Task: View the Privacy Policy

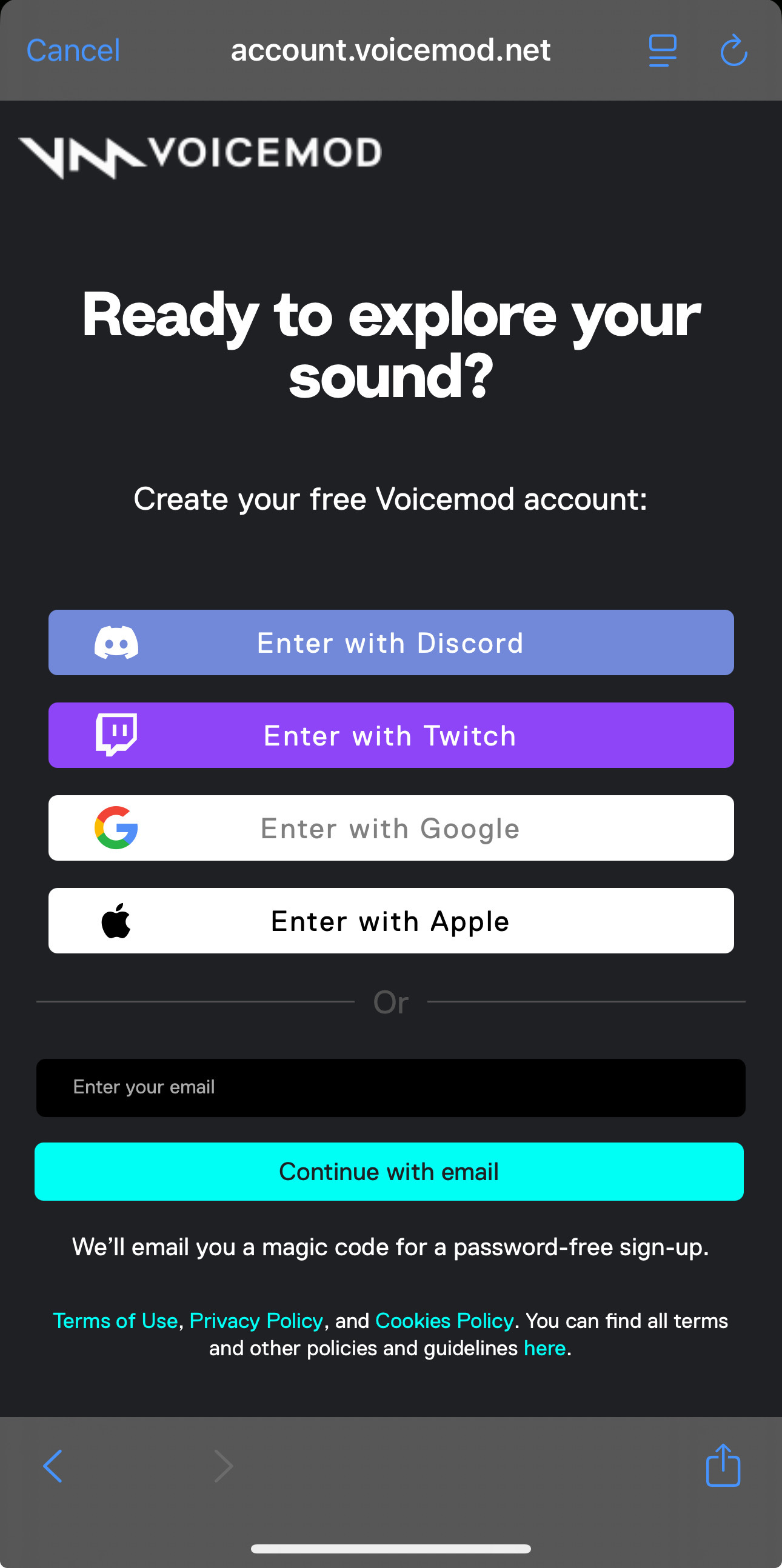Action: point(256,1321)
